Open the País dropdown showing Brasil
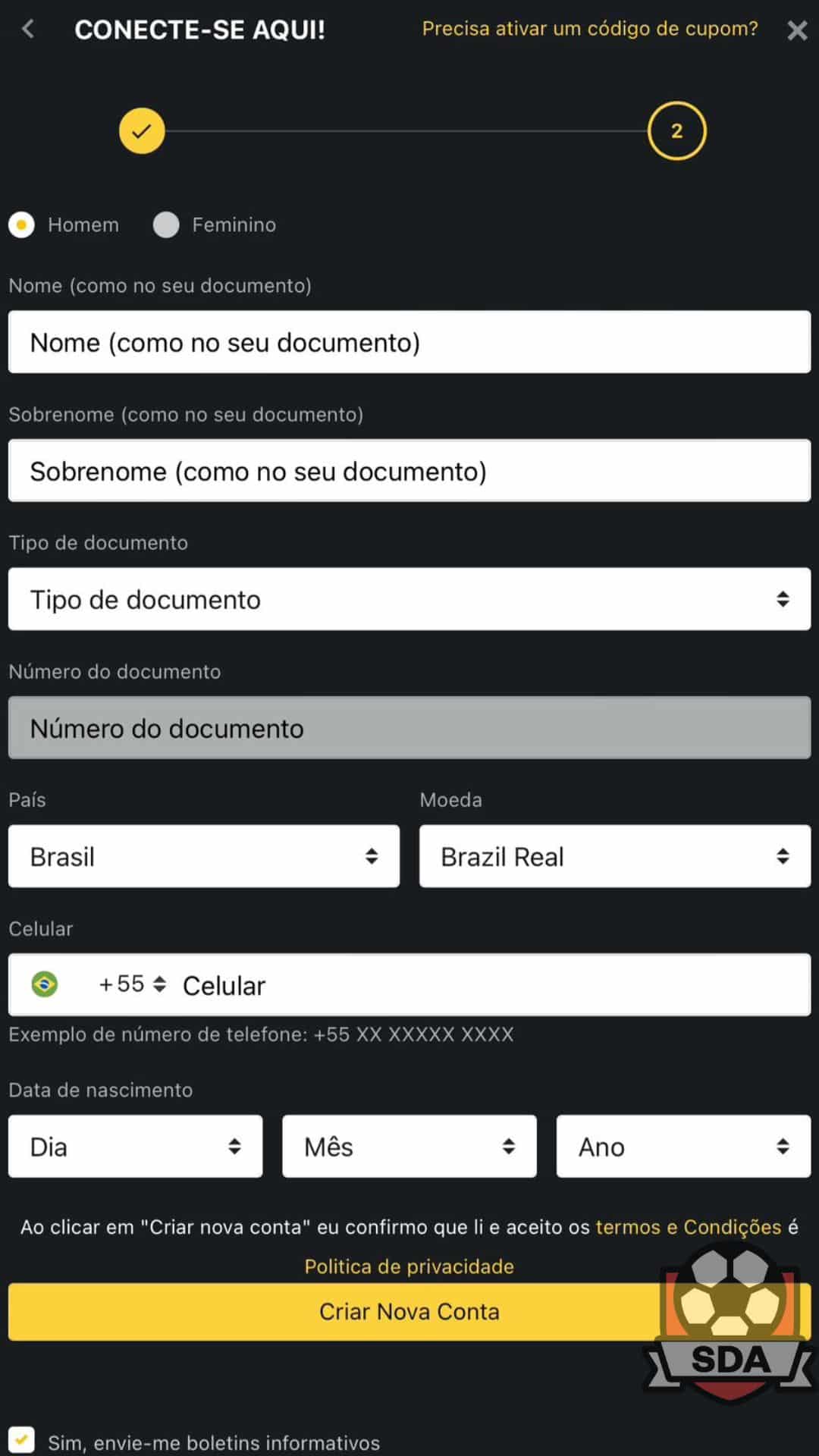 coord(204,856)
